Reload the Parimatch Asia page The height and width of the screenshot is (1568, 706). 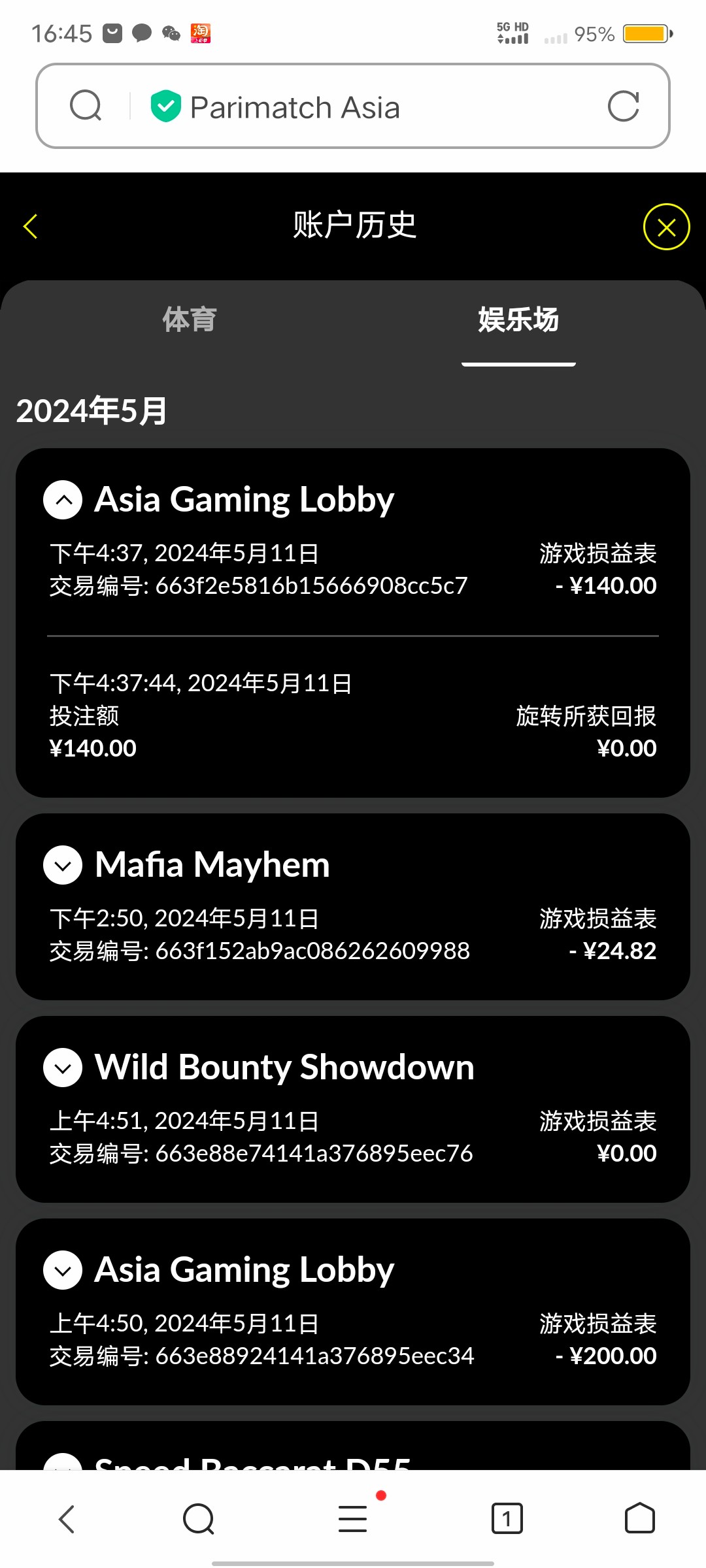(x=623, y=106)
